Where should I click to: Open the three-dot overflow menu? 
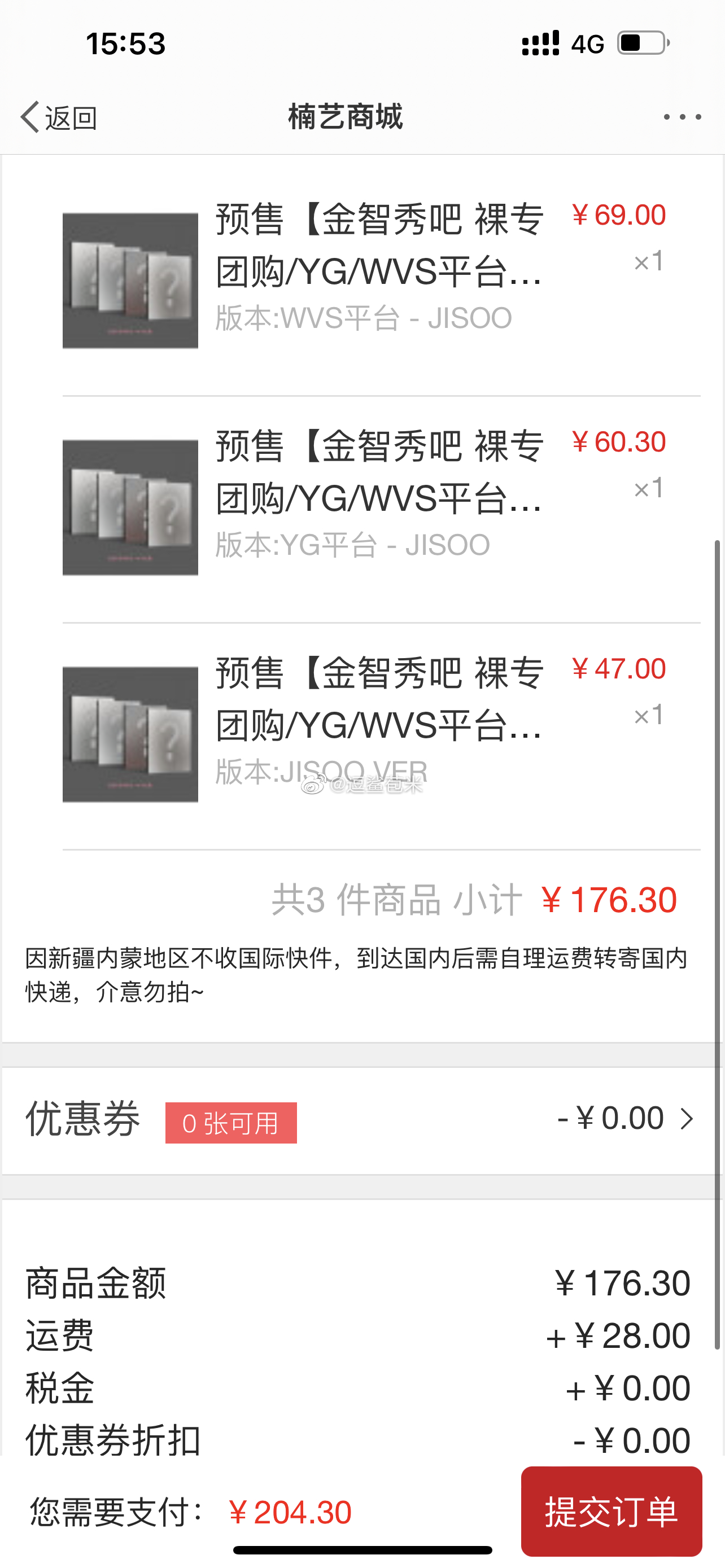(x=682, y=117)
